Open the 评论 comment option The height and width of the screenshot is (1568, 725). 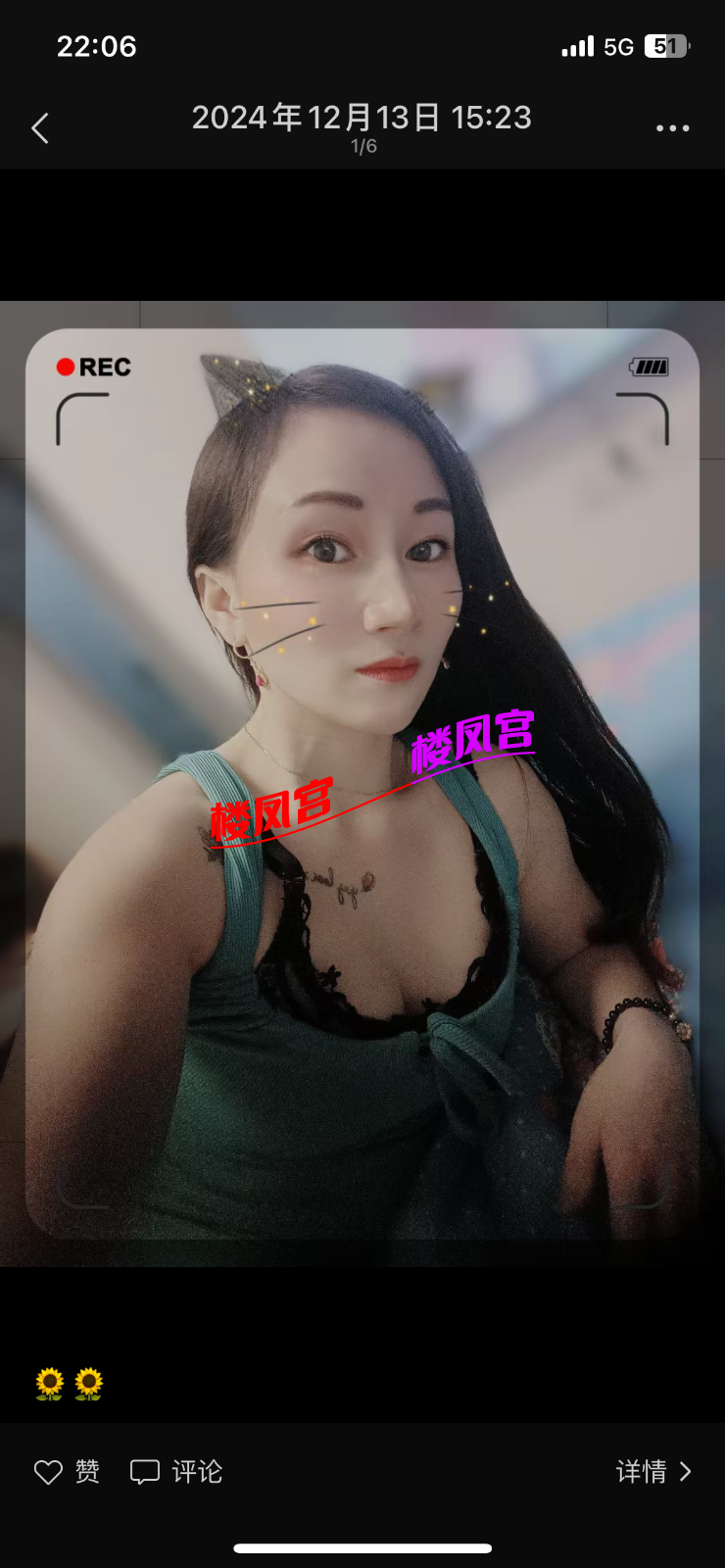(x=177, y=1471)
